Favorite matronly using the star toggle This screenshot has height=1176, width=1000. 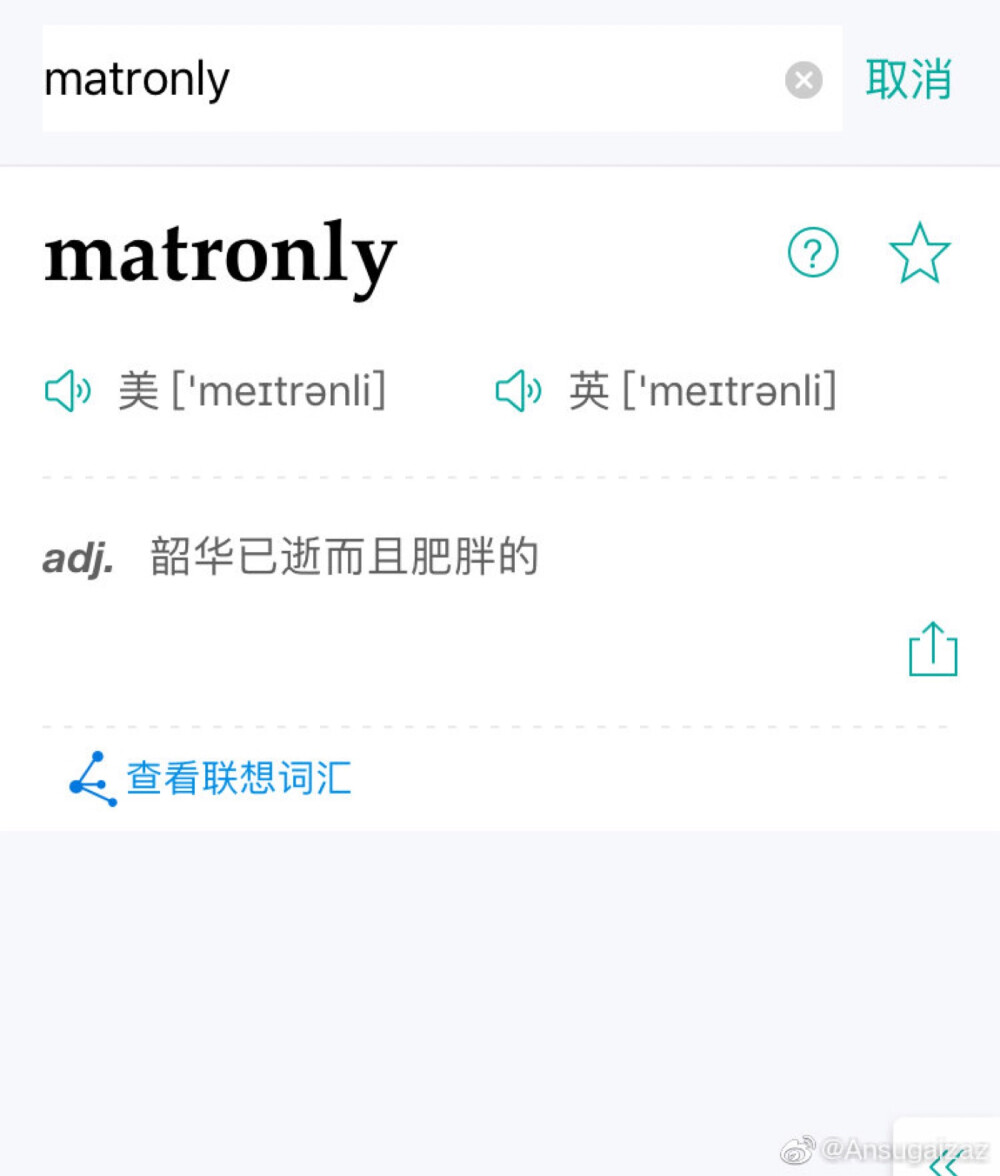(x=919, y=253)
